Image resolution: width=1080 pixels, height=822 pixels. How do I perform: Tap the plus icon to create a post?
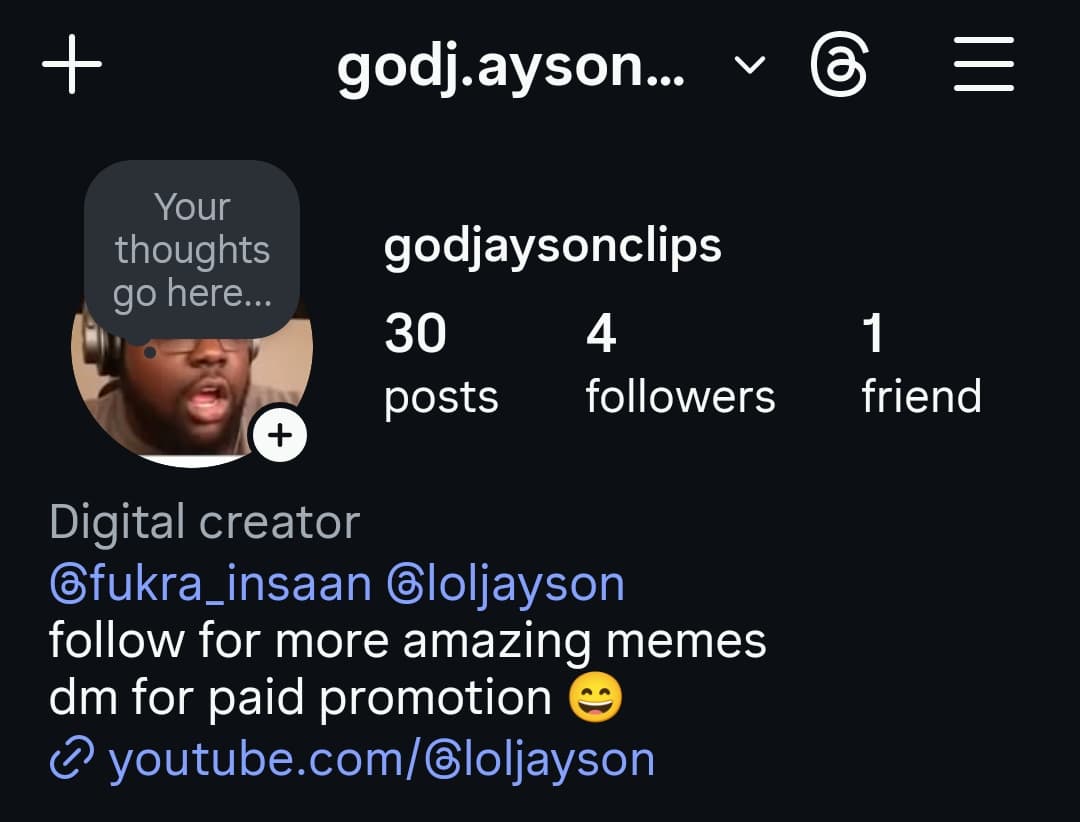tap(72, 66)
